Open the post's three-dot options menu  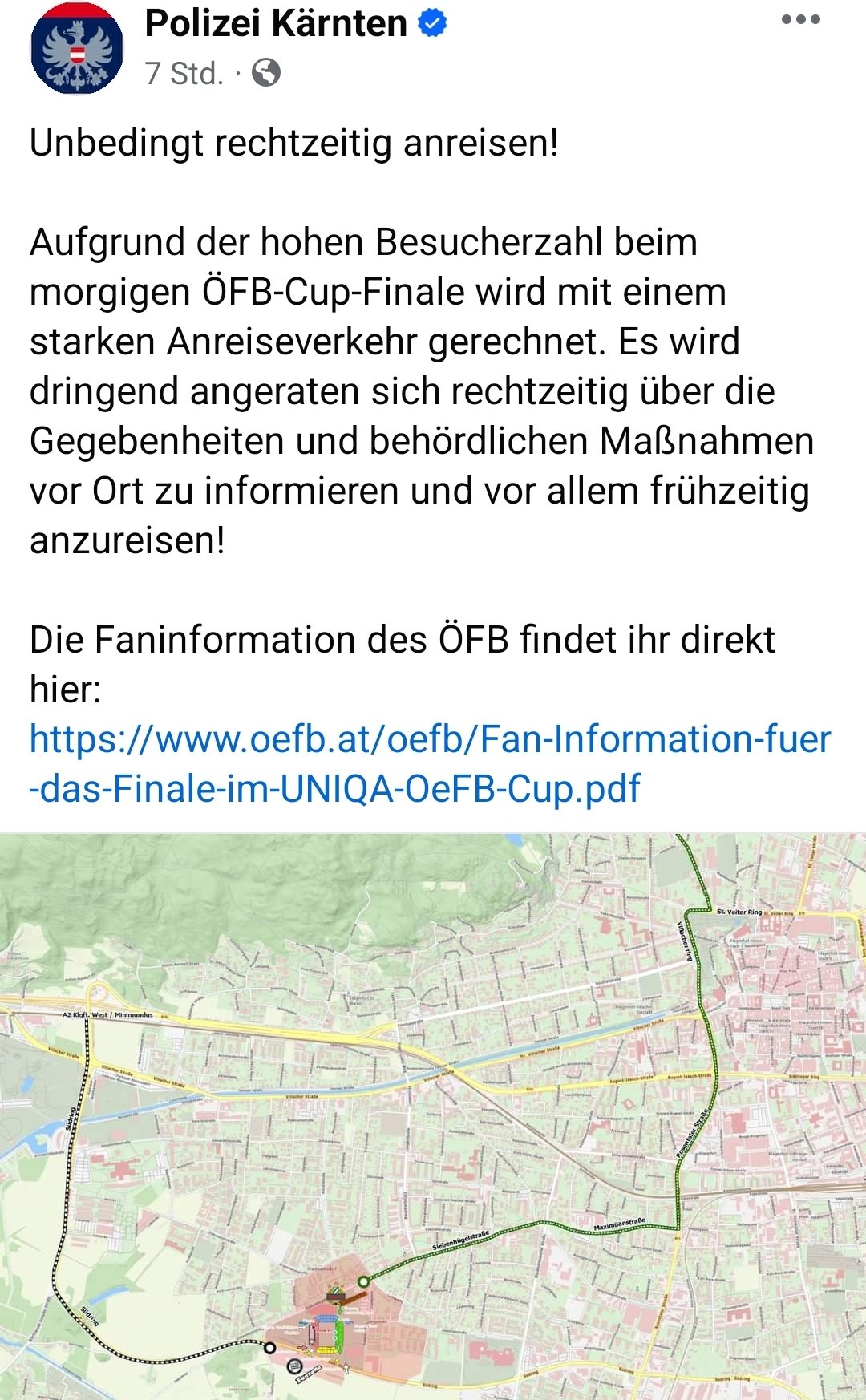tap(801, 20)
